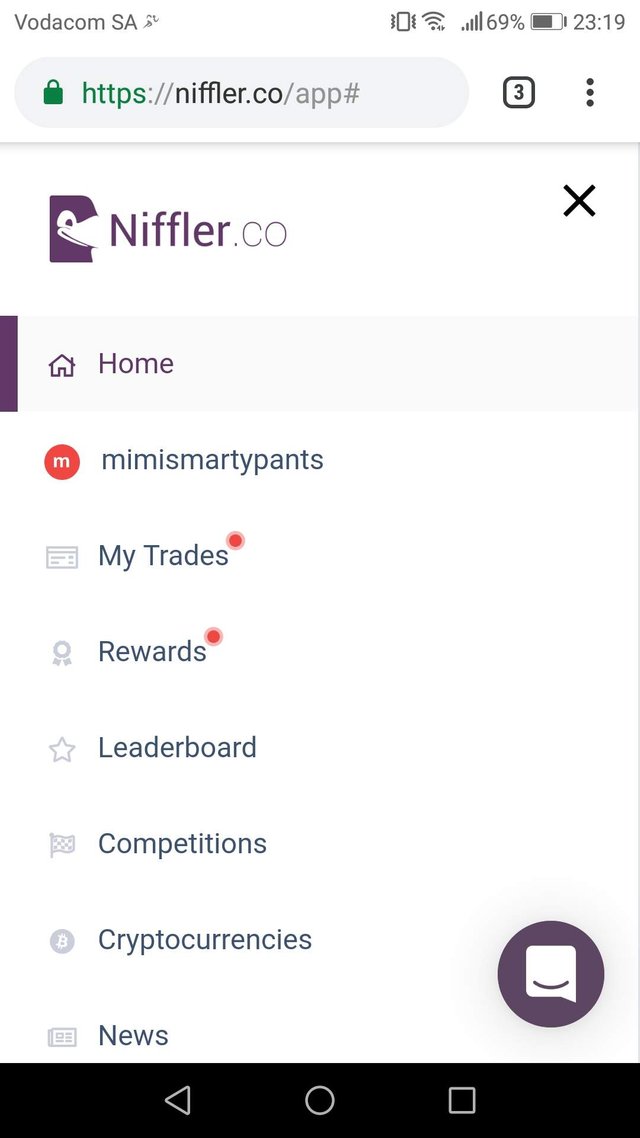
Task: Close the Niffler side menu
Action: [x=579, y=201]
